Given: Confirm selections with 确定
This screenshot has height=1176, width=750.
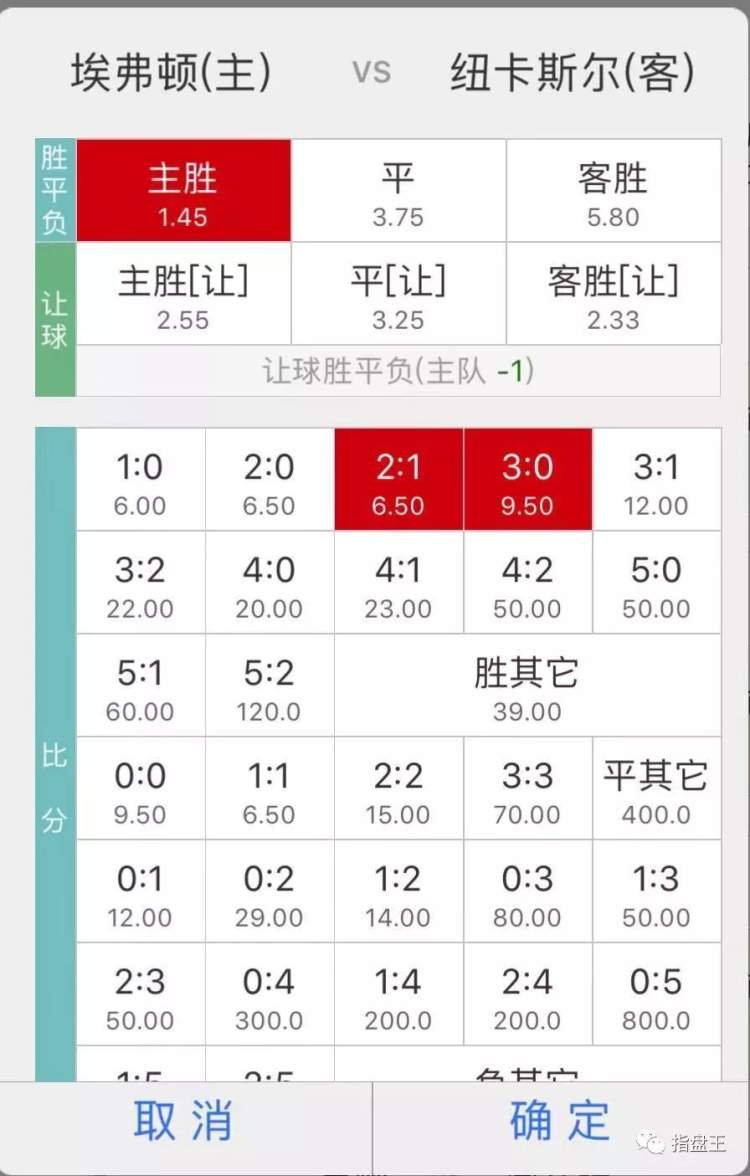Looking at the screenshot, I should coord(560,1120).
